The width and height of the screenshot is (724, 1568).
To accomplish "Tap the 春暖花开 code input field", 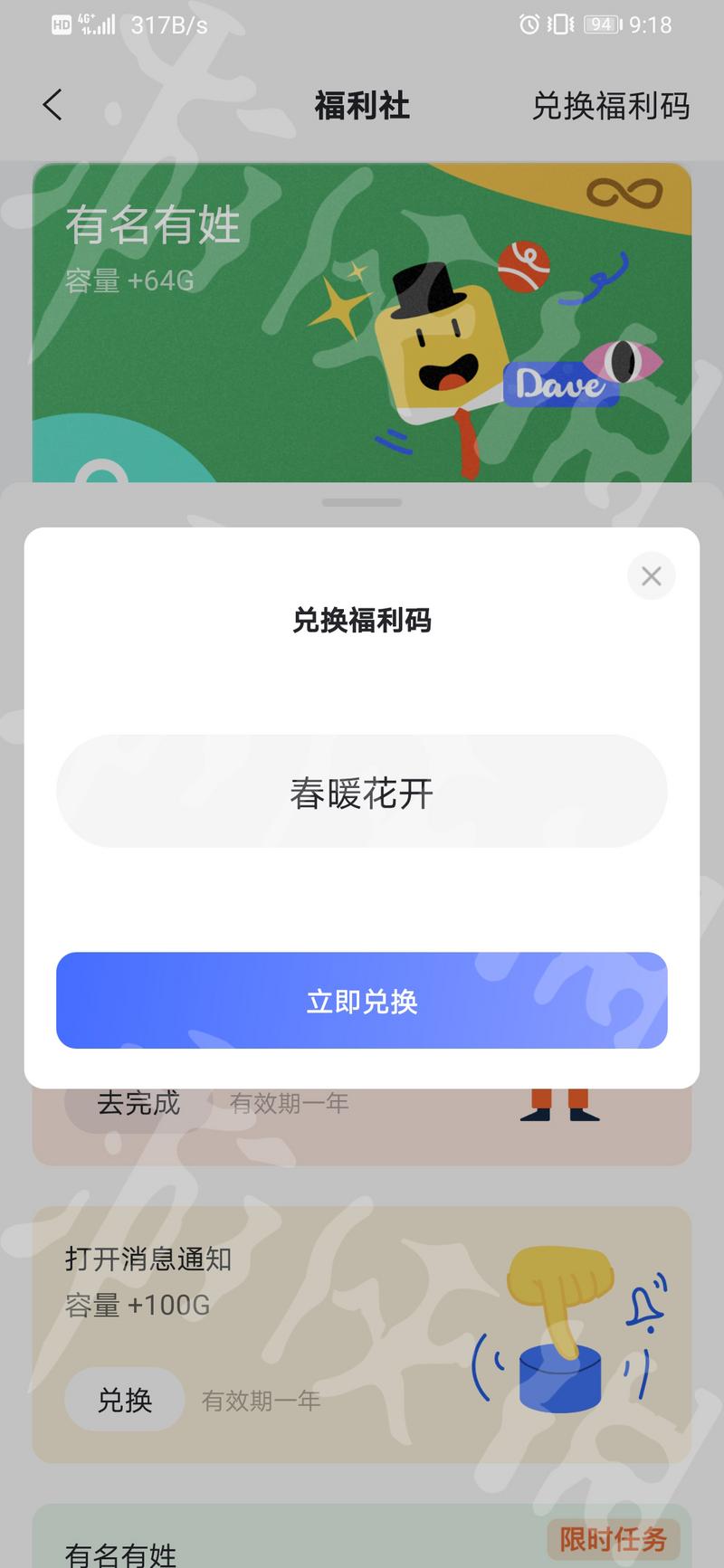I will [362, 792].
